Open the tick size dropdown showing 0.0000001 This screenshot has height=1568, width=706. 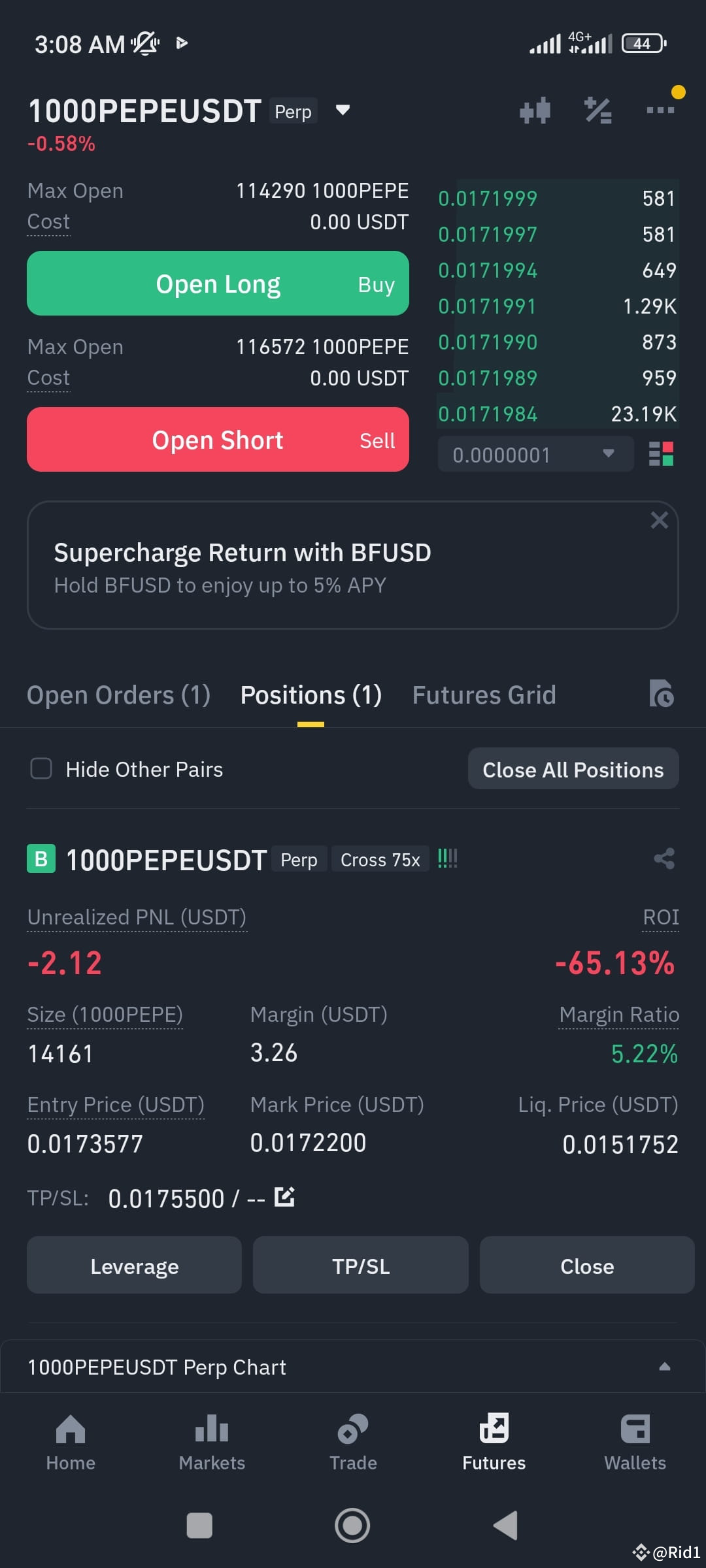coord(535,453)
